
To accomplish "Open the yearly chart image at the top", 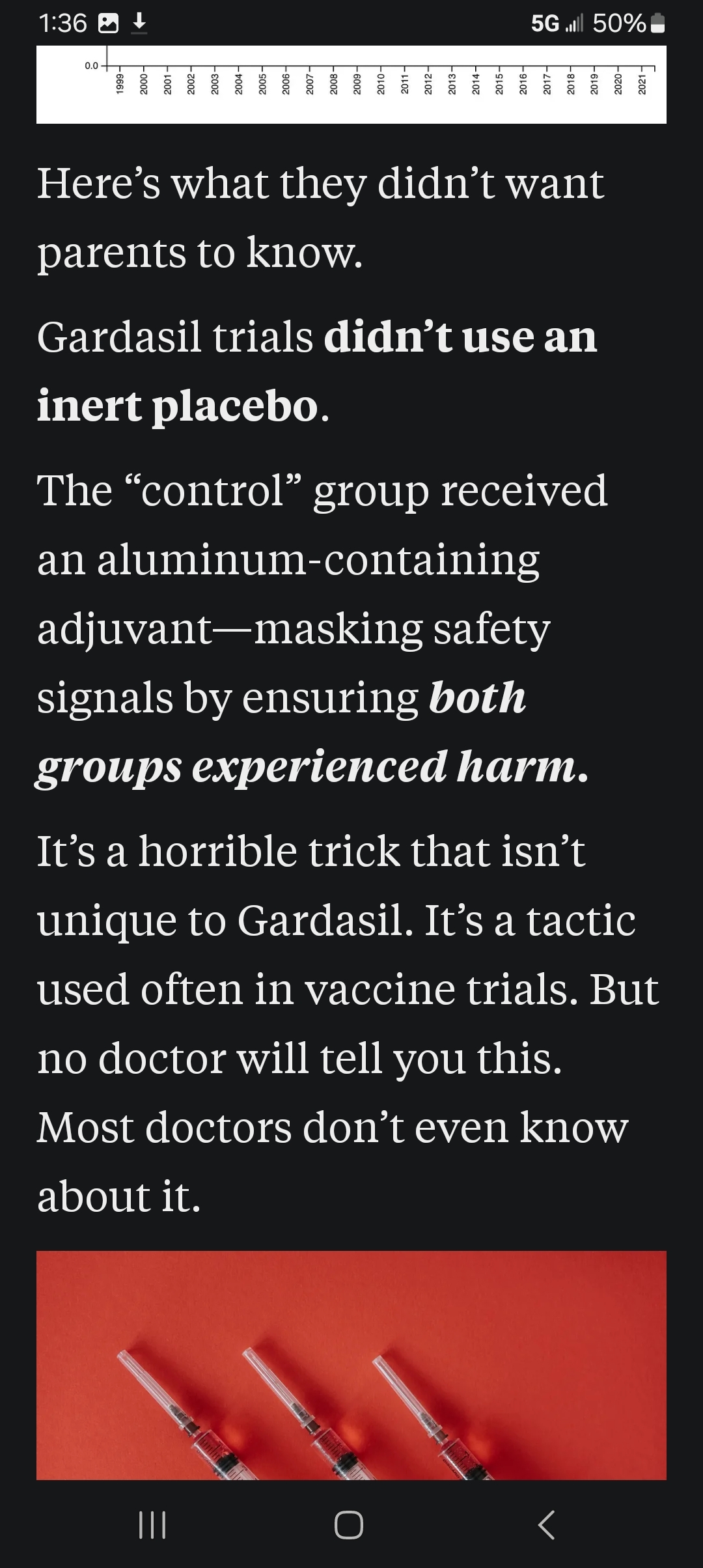I will click(x=351, y=85).
